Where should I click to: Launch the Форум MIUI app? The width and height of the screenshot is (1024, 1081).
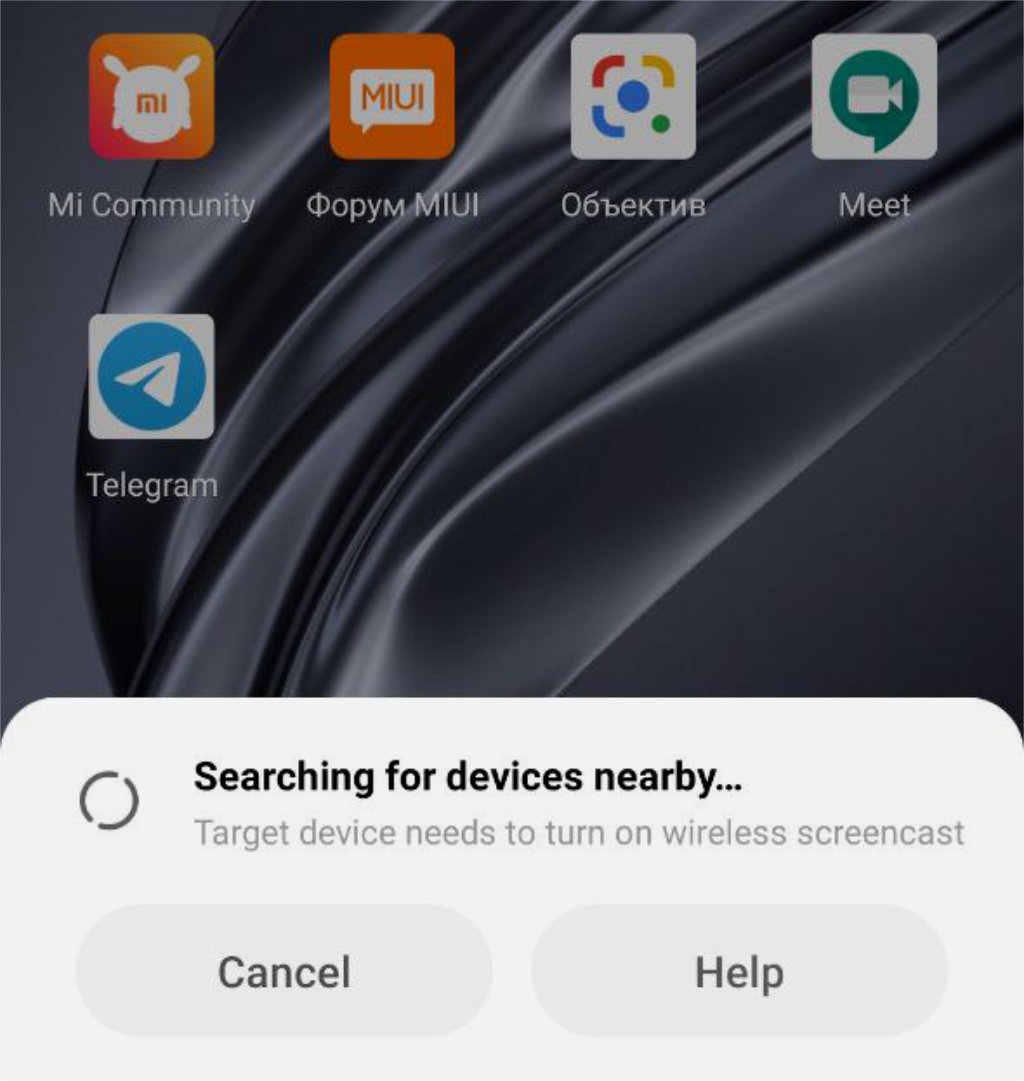click(x=392, y=97)
